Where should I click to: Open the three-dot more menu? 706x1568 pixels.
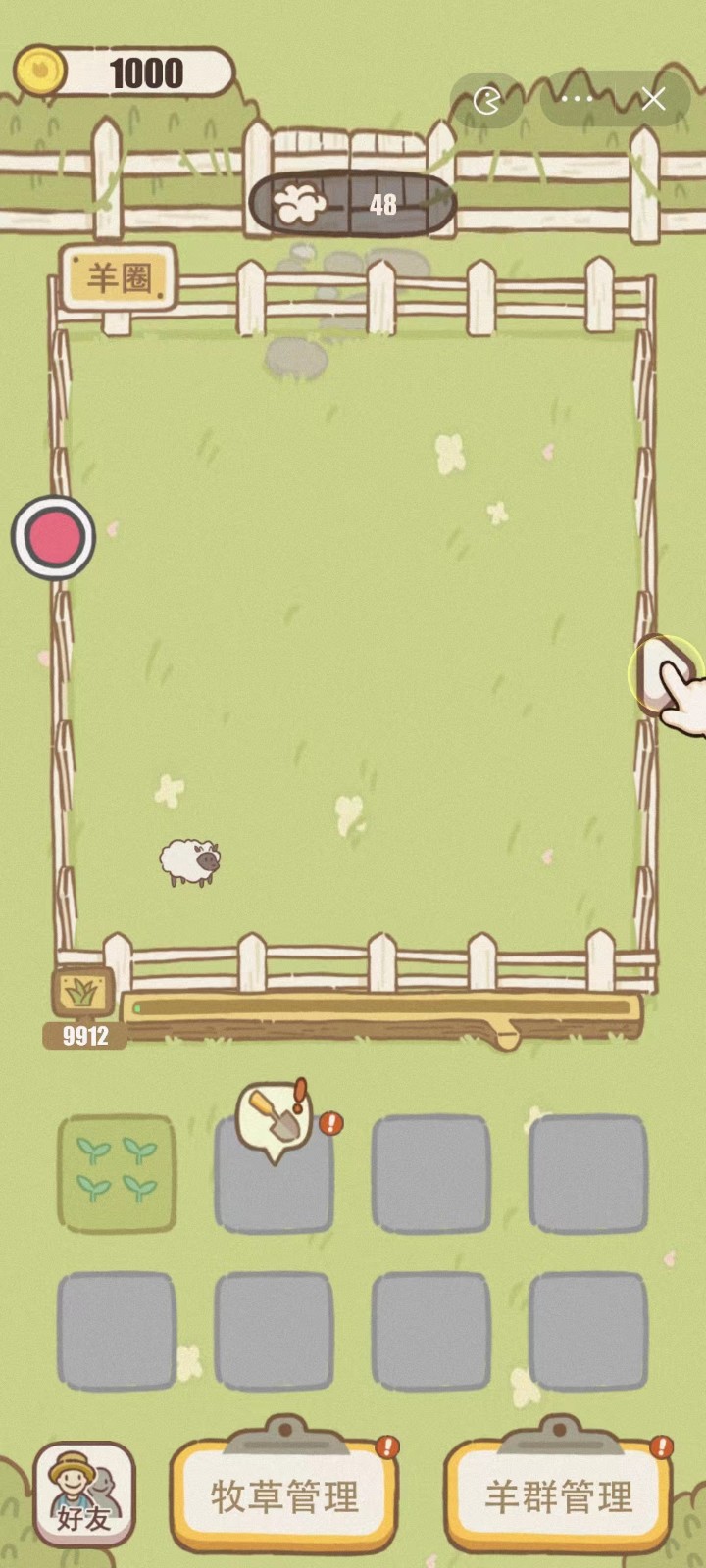[577, 99]
